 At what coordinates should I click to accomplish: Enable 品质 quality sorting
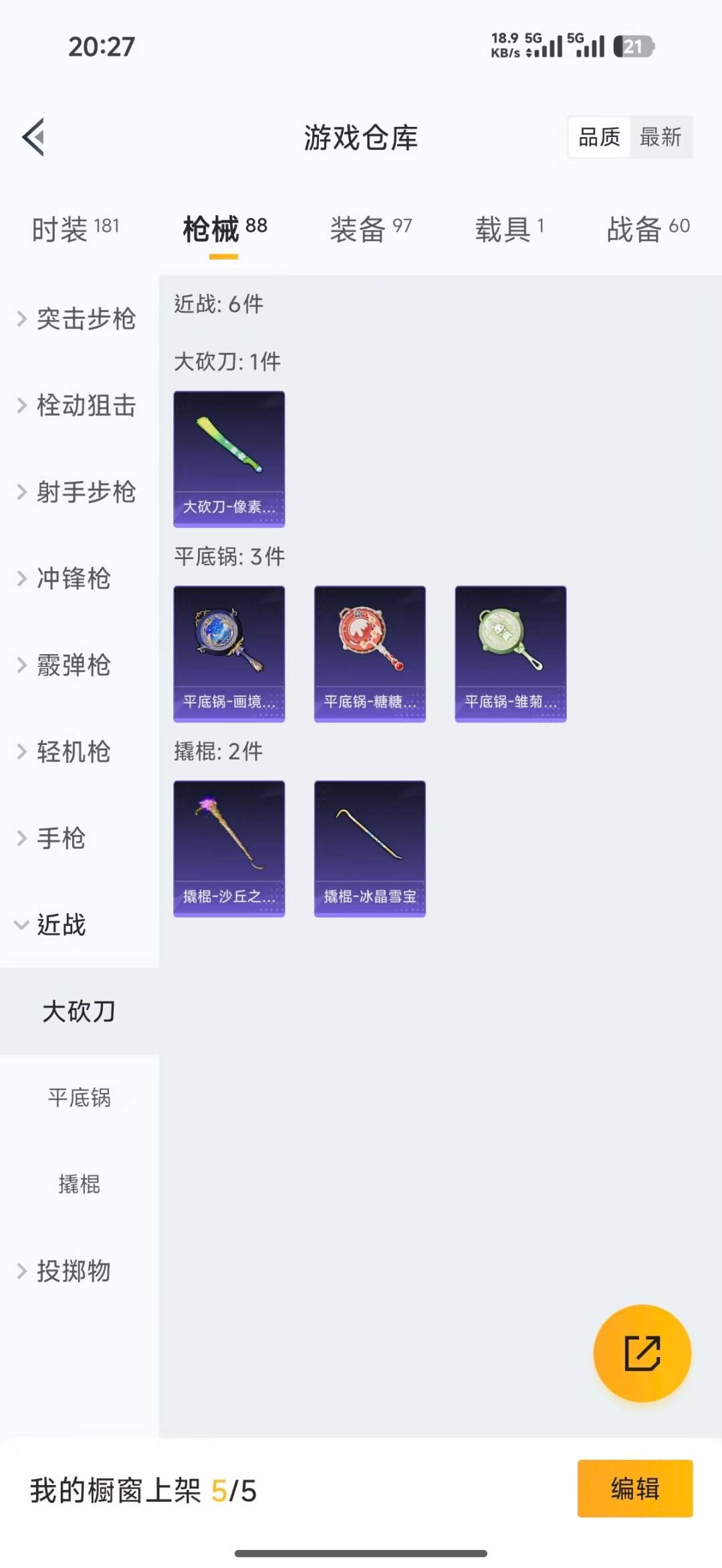[598, 138]
